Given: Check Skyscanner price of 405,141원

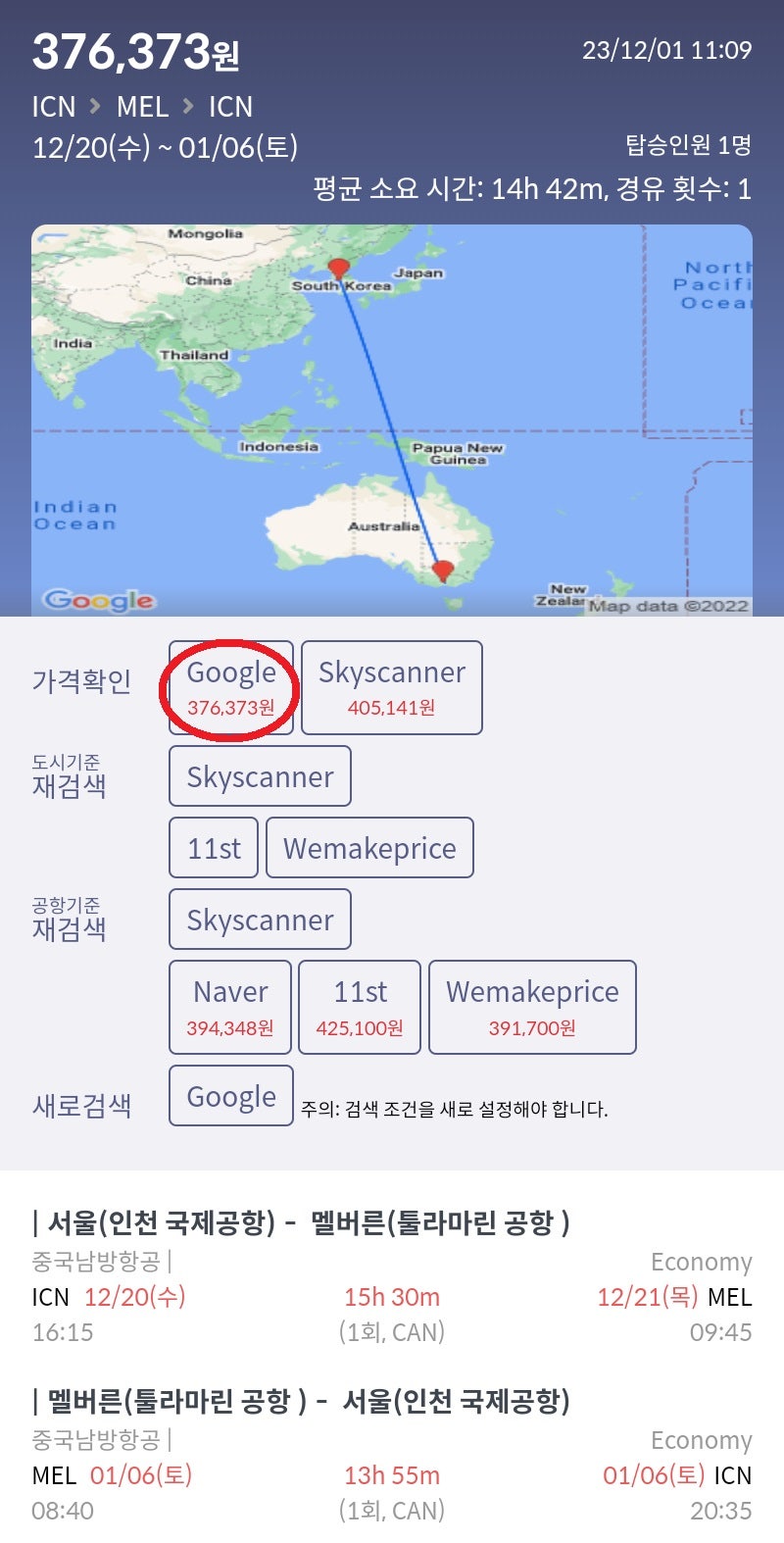Looking at the screenshot, I should pos(392,687).
